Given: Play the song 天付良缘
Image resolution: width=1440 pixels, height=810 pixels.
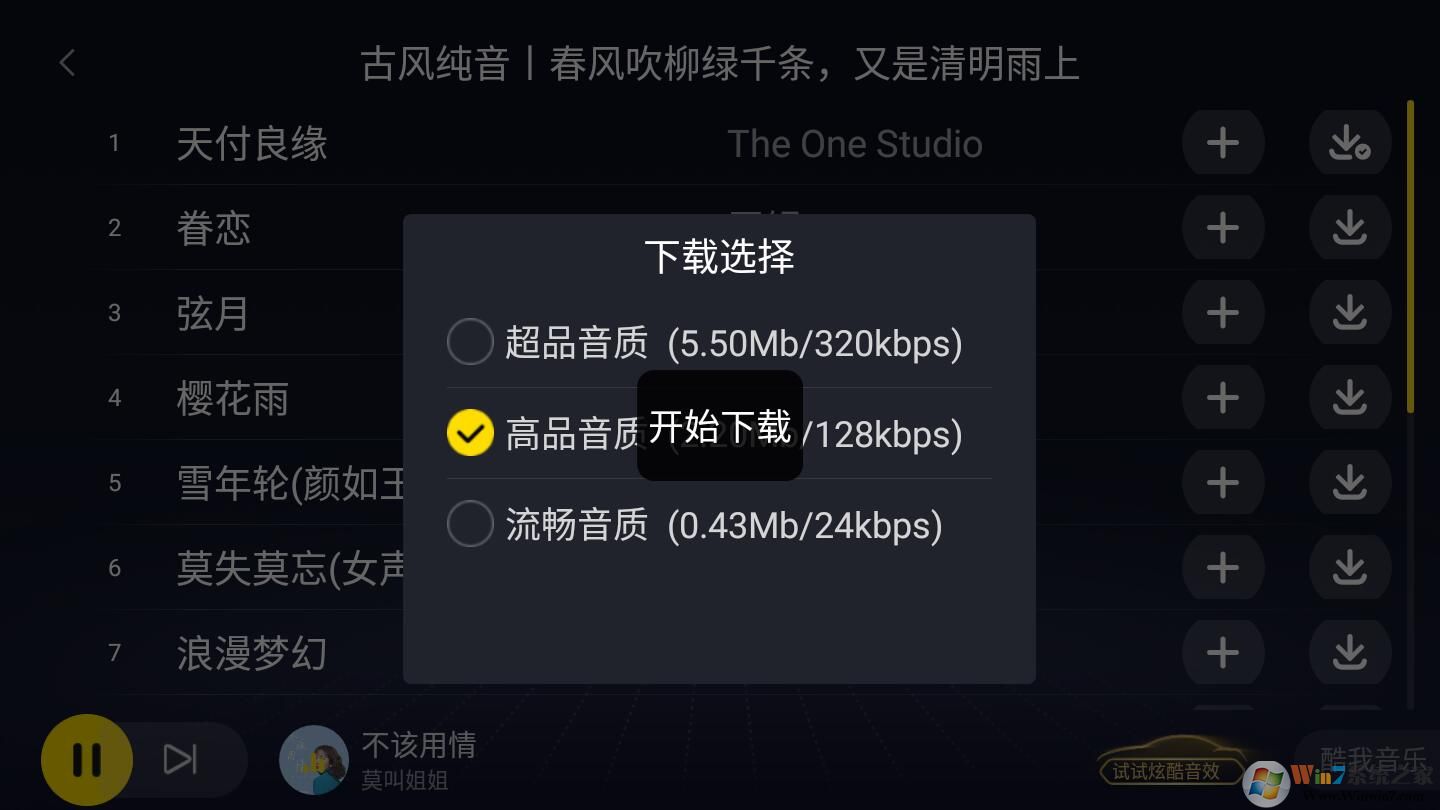Looking at the screenshot, I should tap(252, 144).
